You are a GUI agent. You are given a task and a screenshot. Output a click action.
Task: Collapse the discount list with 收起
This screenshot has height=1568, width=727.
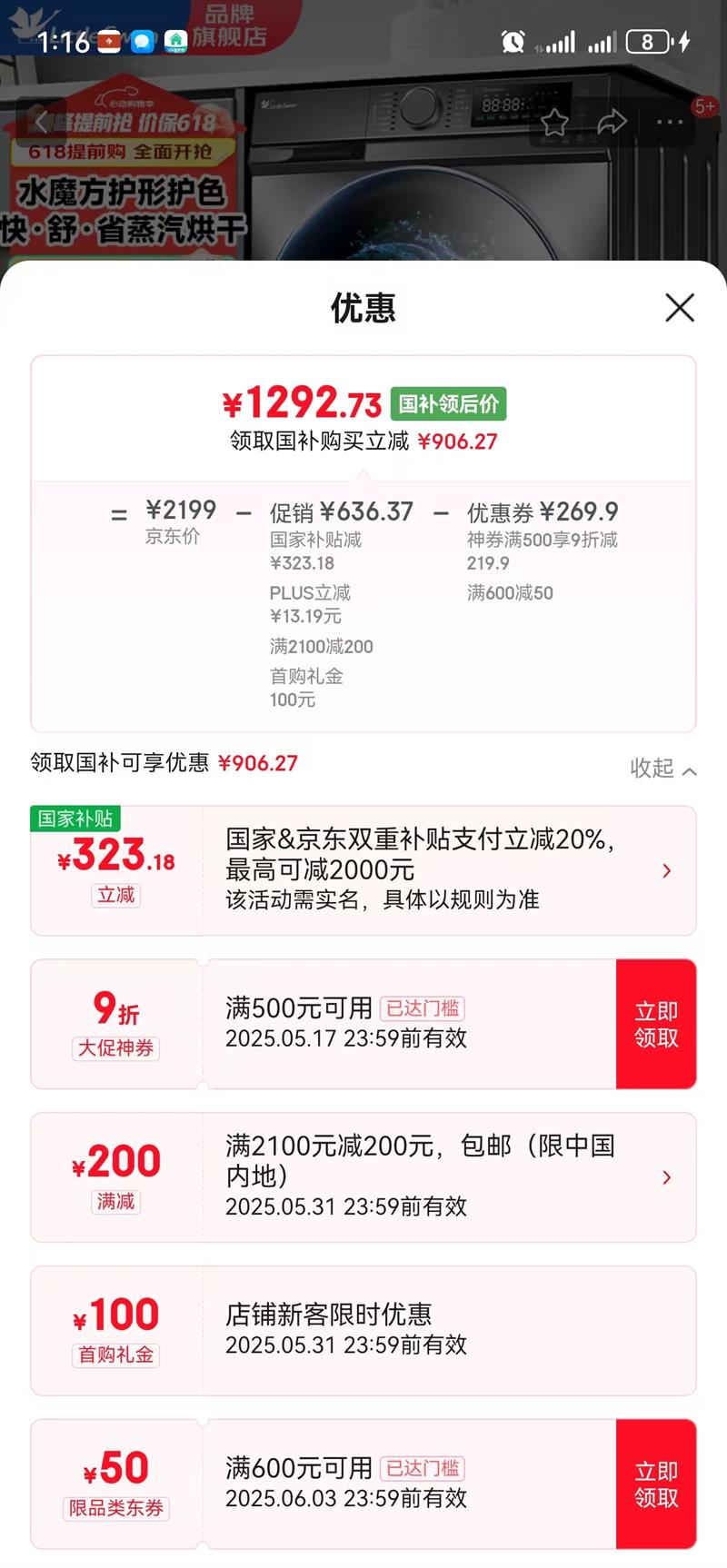pyautogui.click(x=663, y=769)
